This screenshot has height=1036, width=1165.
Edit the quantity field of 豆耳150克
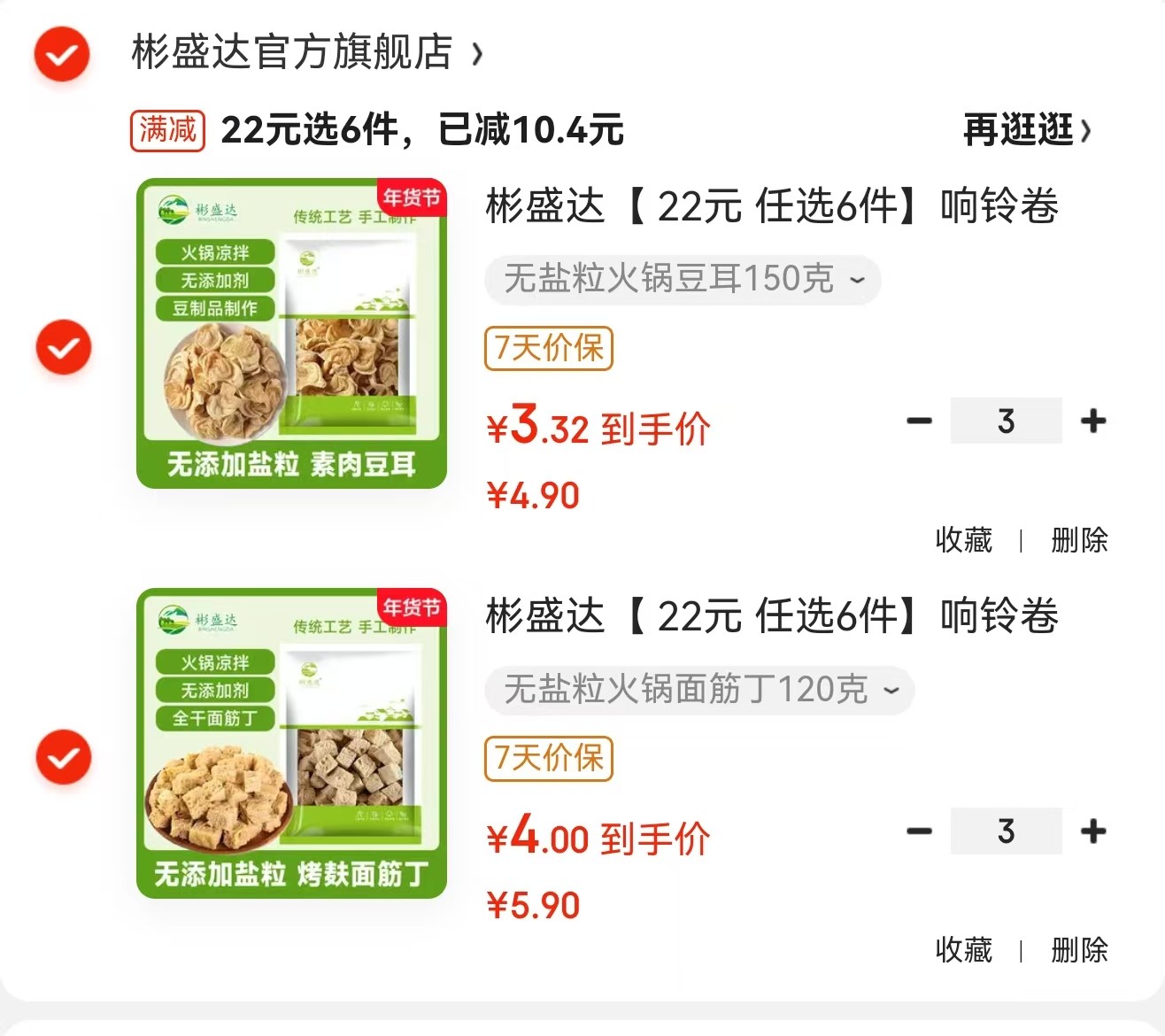tap(1006, 421)
